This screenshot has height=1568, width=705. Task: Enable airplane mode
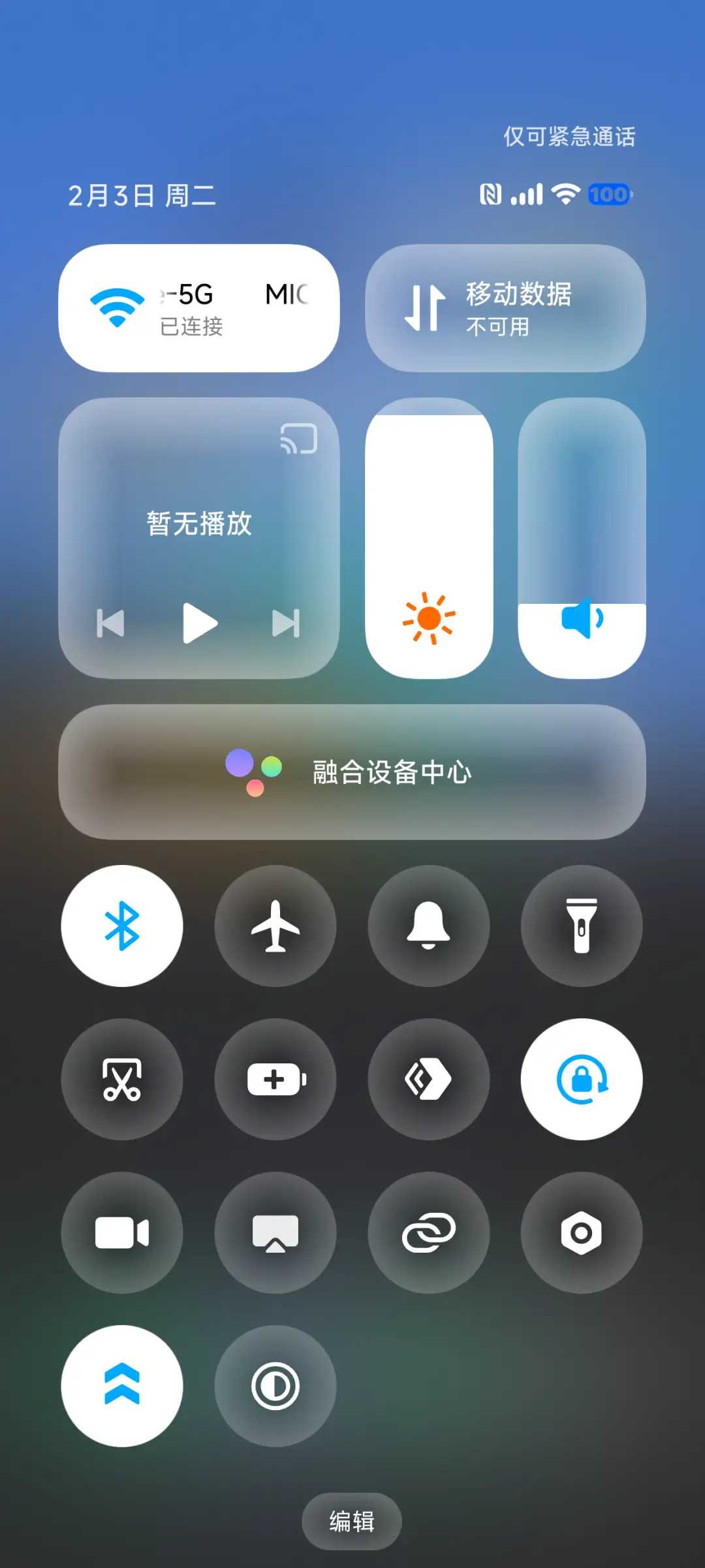point(275,926)
